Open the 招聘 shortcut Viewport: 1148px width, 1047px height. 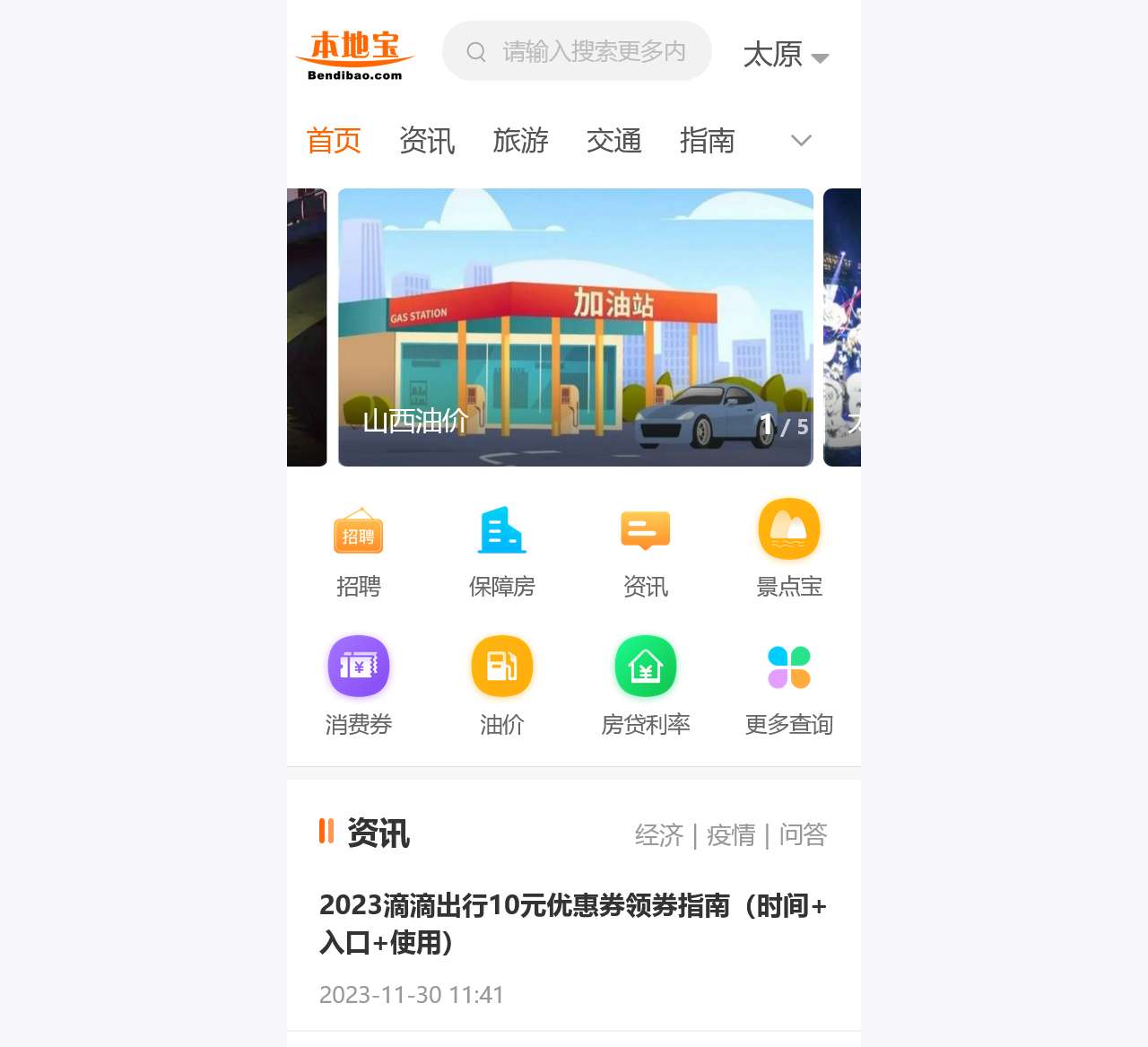point(359,548)
